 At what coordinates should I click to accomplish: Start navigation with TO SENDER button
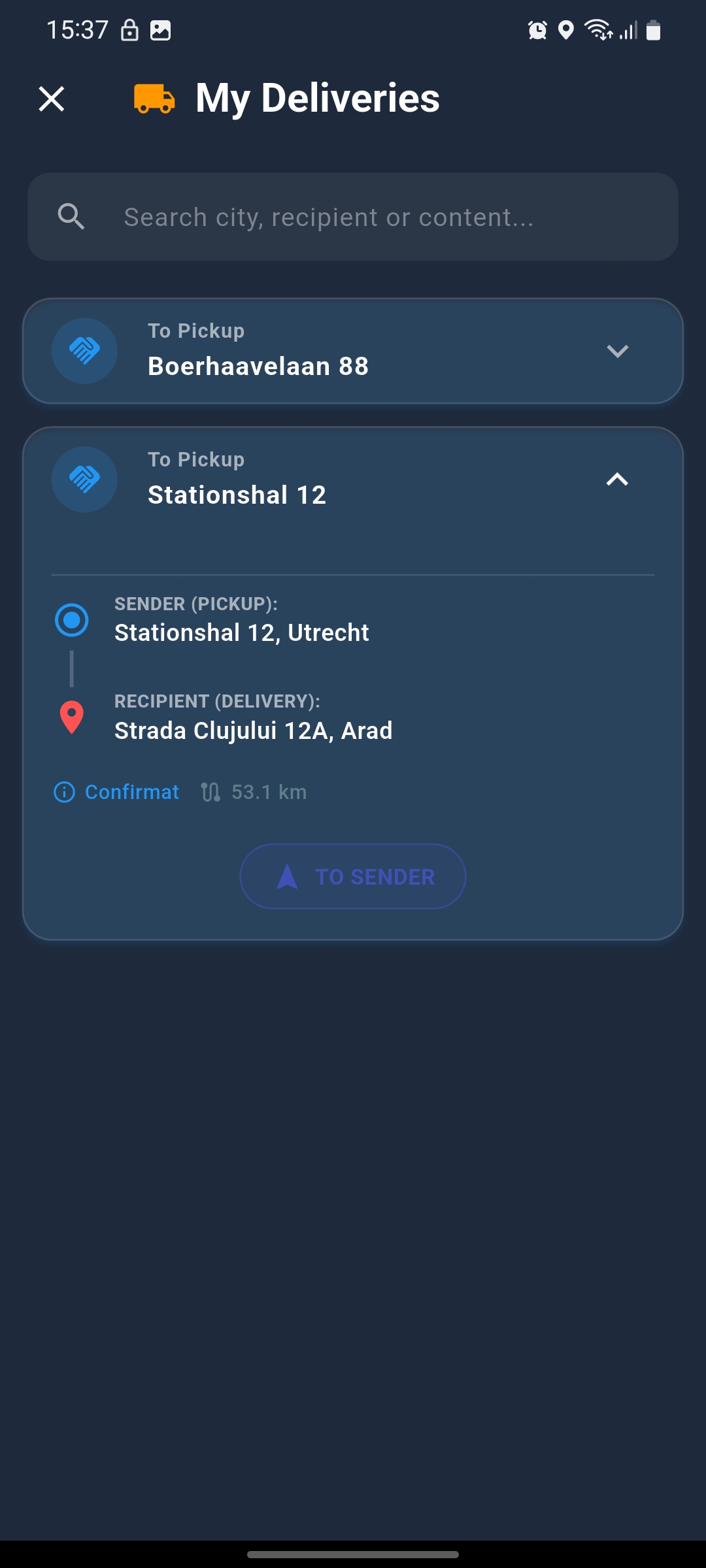tap(353, 876)
